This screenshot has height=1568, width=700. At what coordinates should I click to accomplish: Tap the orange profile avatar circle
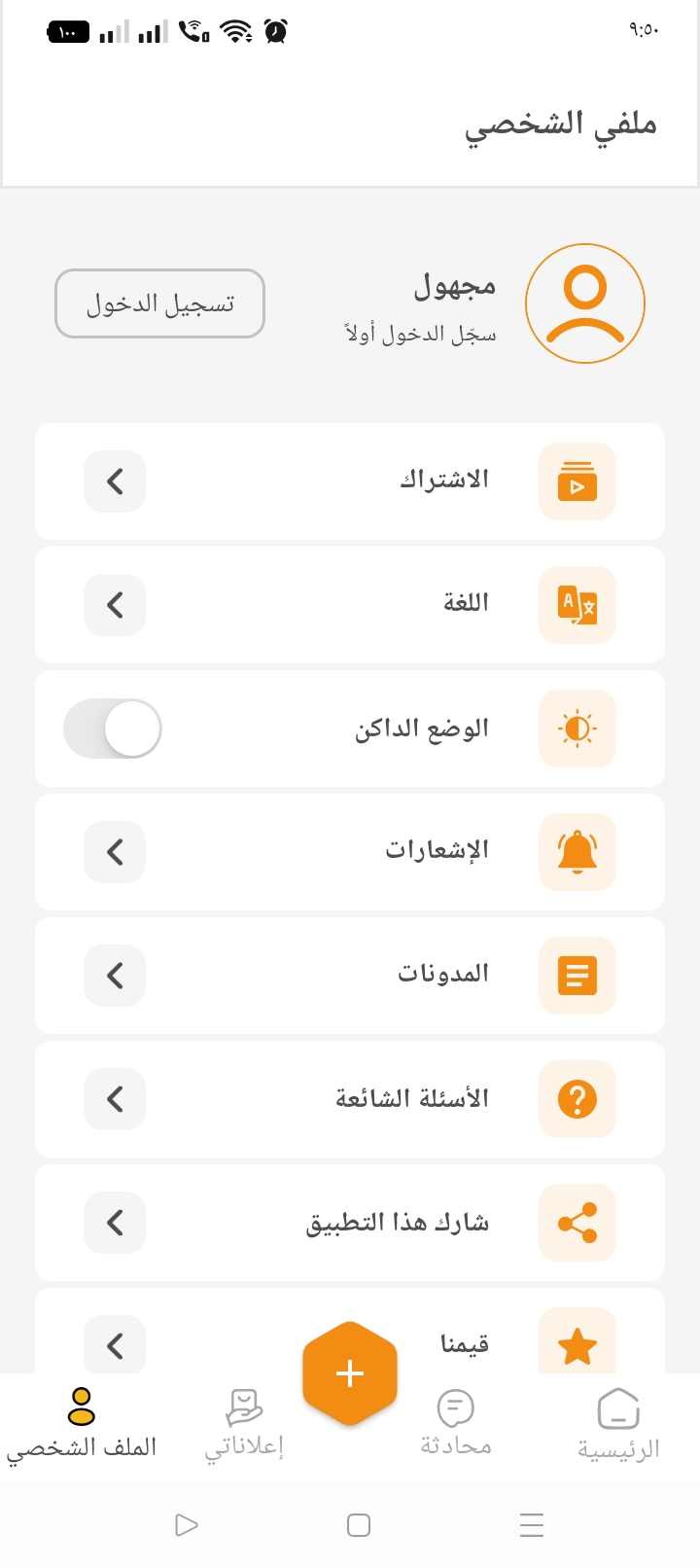point(584,303)
